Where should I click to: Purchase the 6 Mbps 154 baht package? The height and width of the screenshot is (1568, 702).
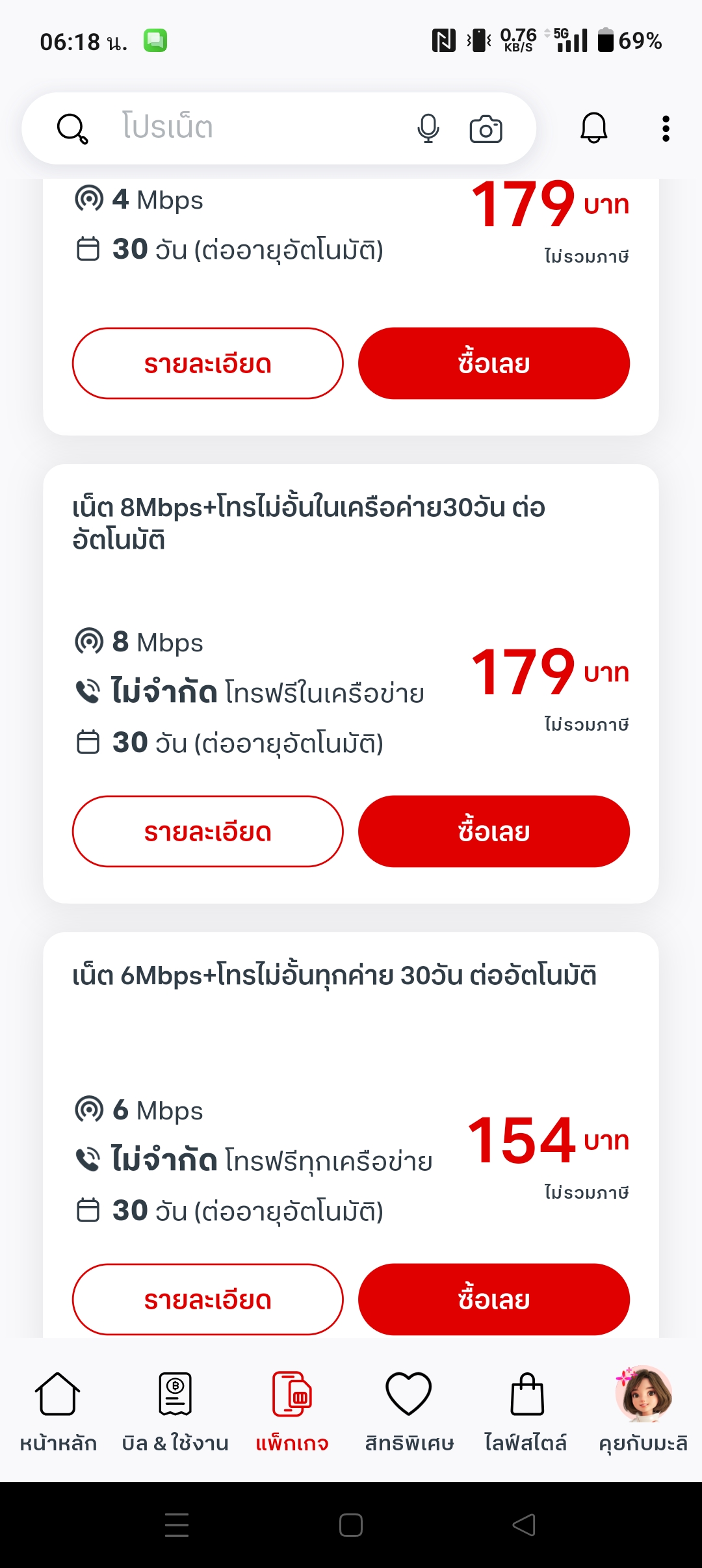pyautogui.click(x=494, y=1300)
